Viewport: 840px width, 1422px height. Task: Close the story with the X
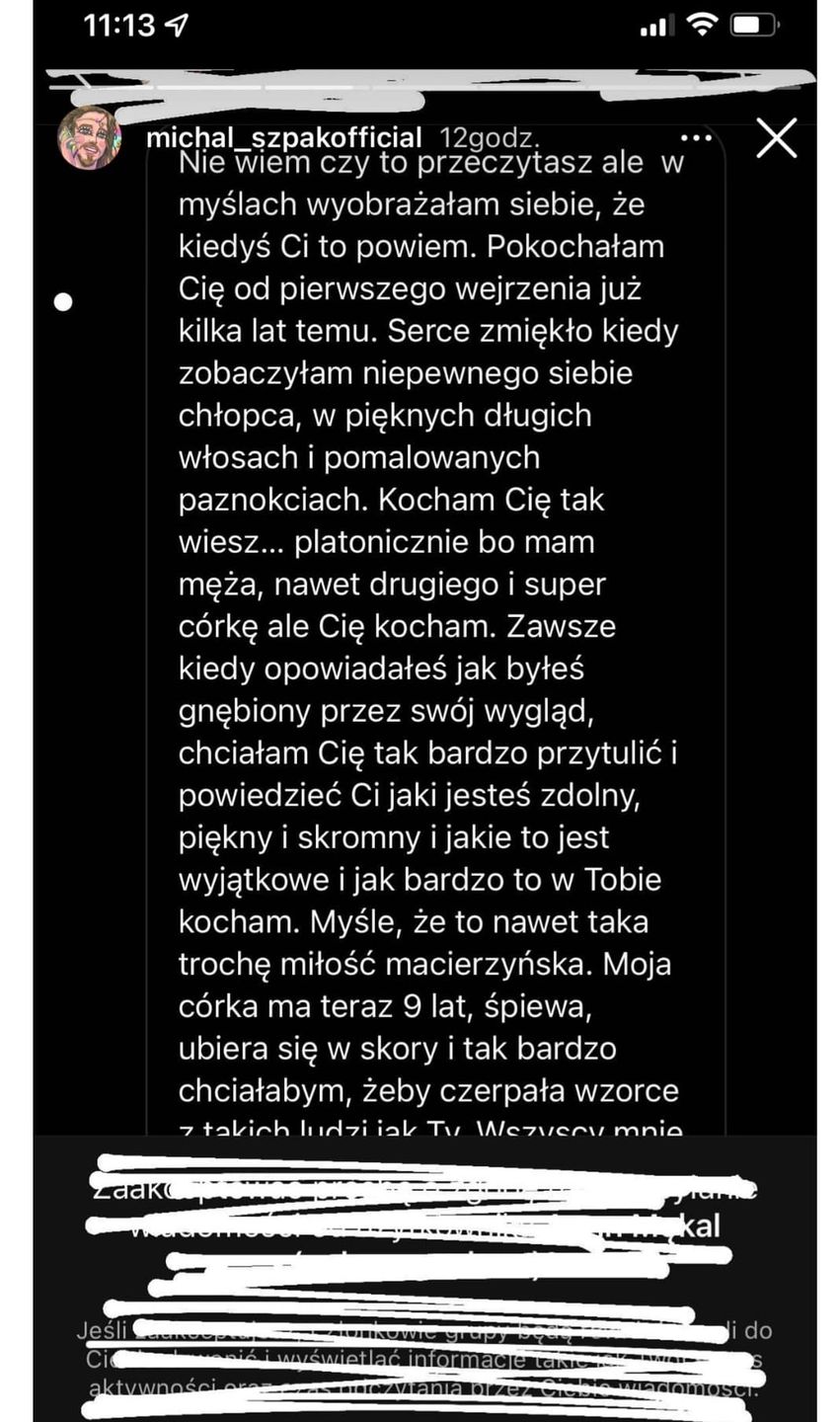pyautogui.click(x=776, y=139)
